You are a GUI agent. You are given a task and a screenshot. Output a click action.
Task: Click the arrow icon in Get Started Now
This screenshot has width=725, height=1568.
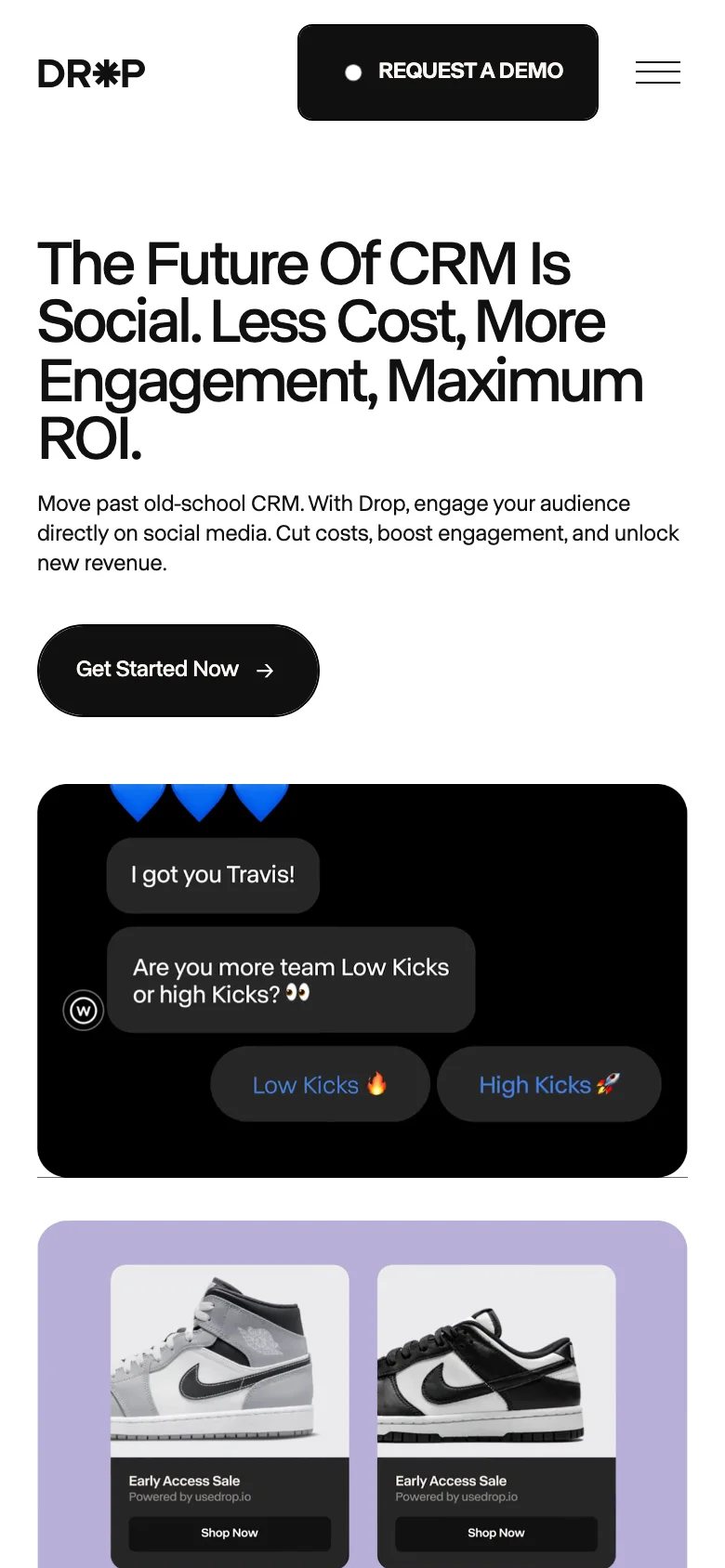265,670
